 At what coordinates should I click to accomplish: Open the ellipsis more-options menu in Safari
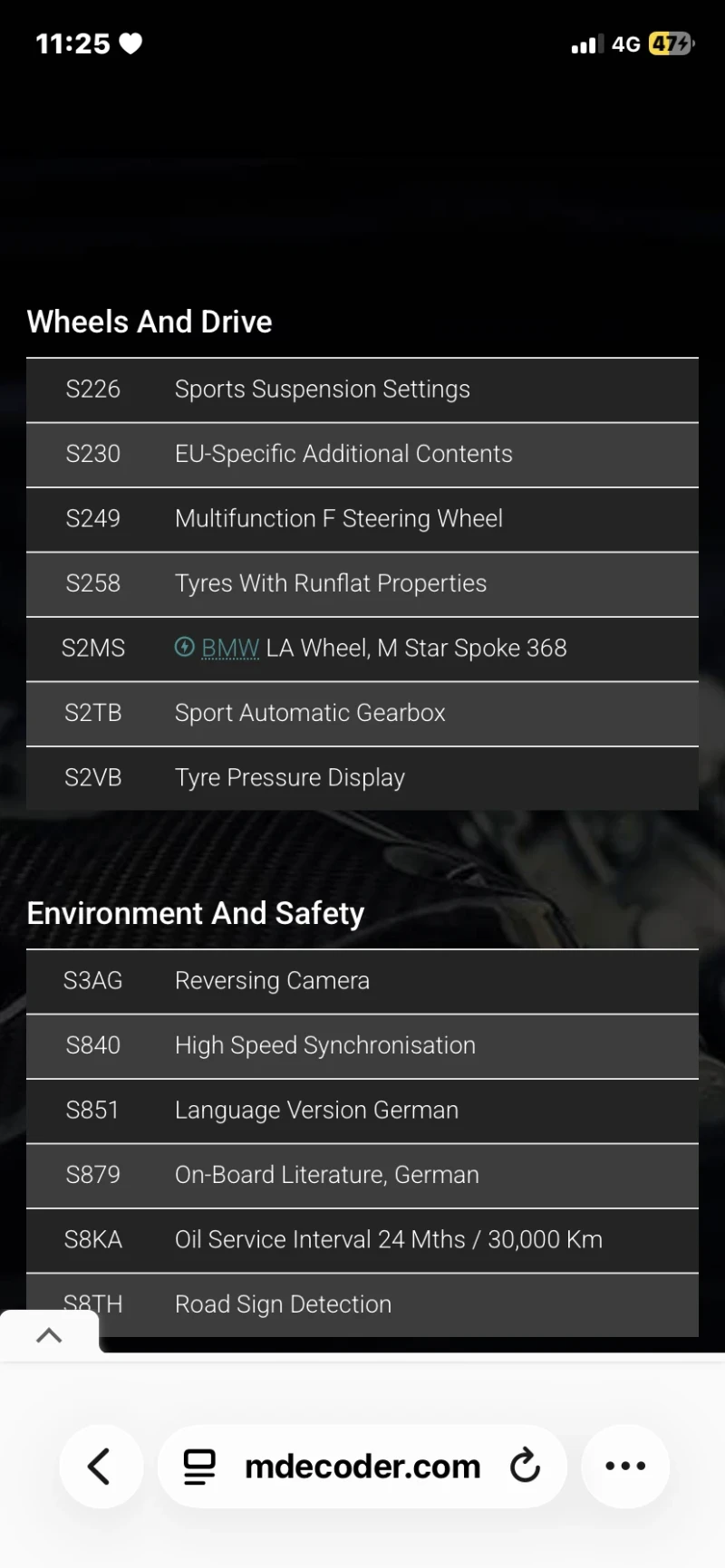(x=624, y=1466)
